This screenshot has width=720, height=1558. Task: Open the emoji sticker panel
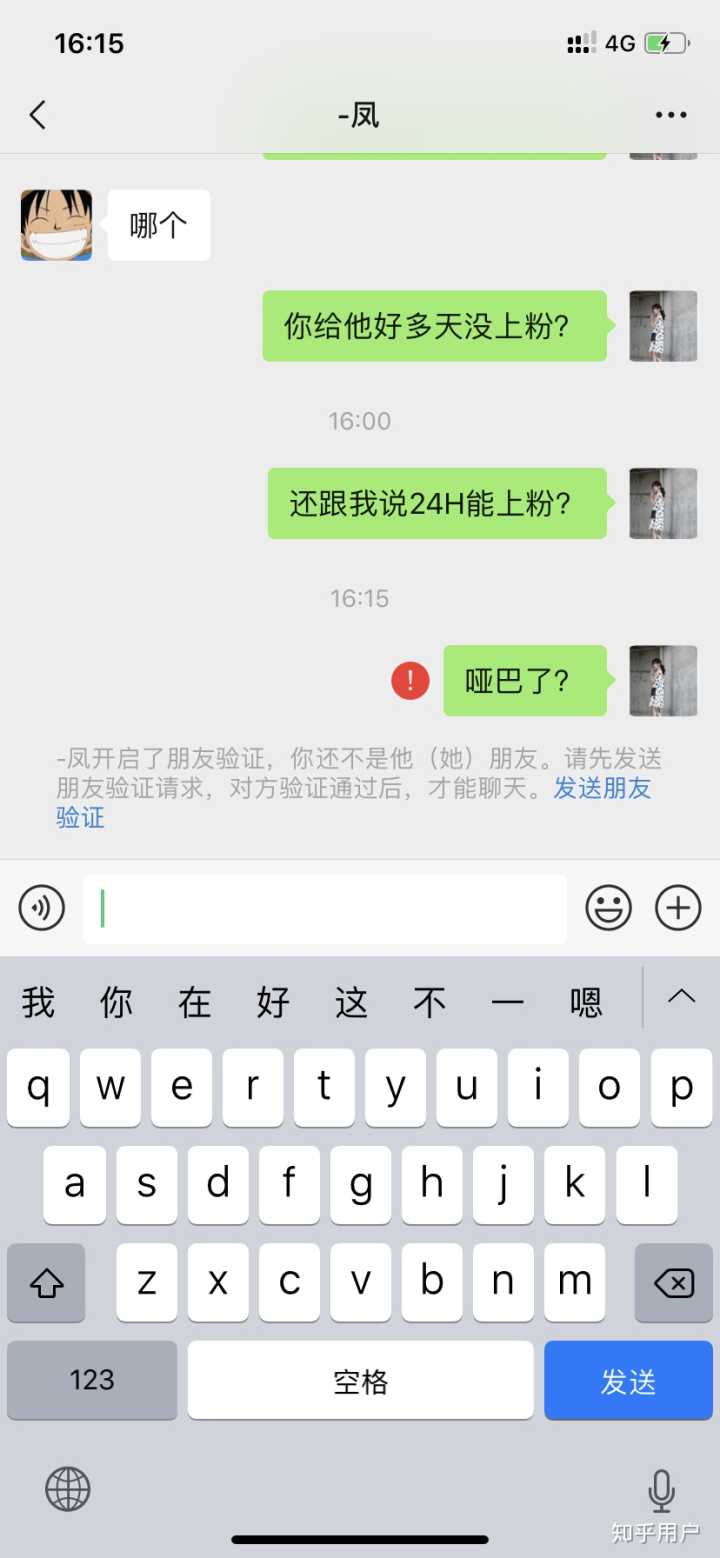tap(608, 908)
